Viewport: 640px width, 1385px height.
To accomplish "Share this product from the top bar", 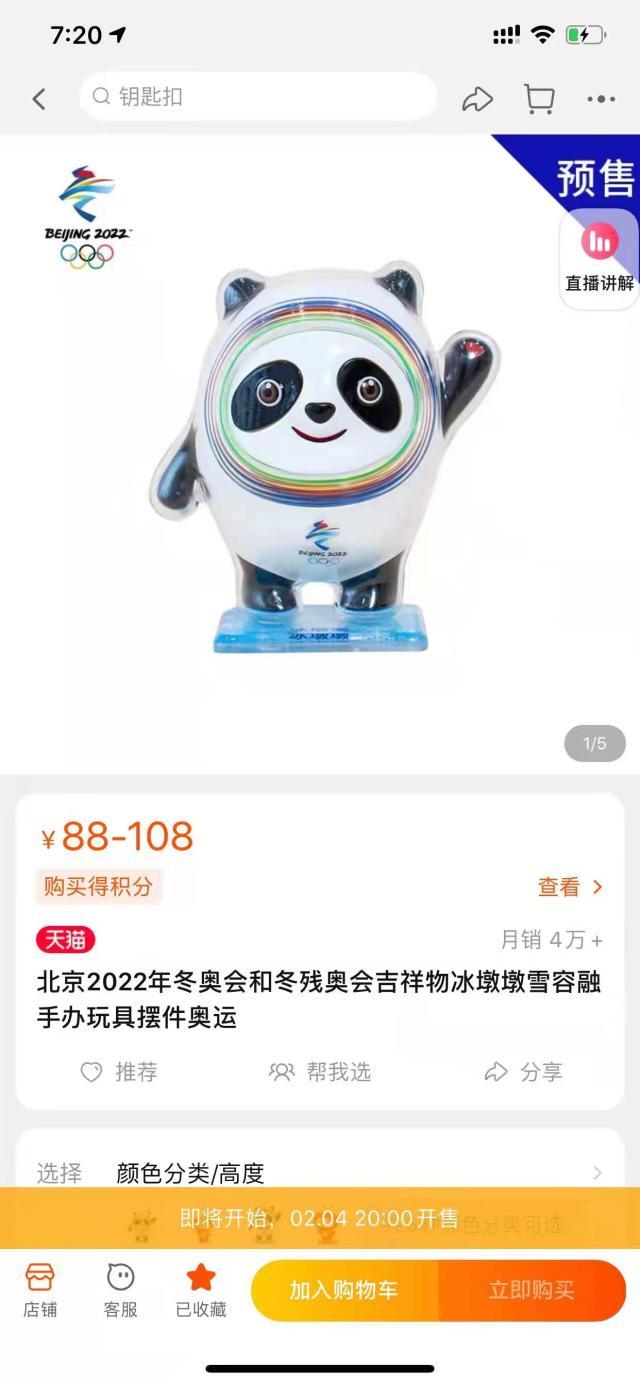I will [477, 98].
